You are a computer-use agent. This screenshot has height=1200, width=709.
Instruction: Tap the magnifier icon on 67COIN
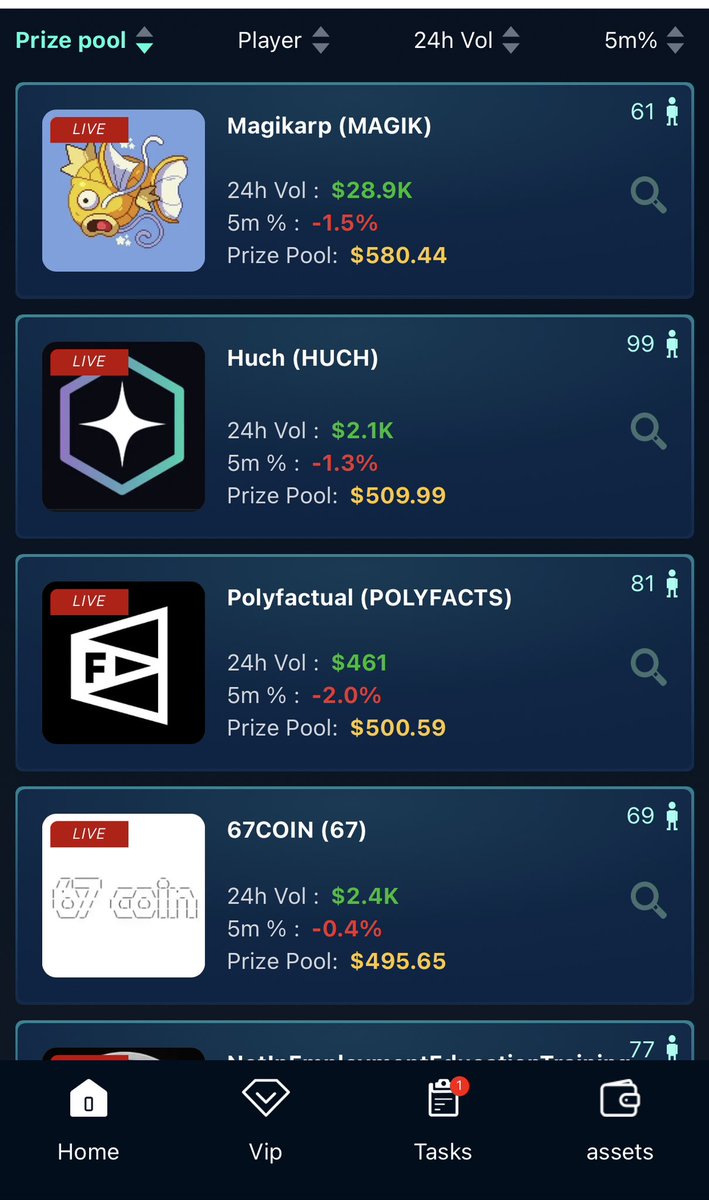point(649,899)
